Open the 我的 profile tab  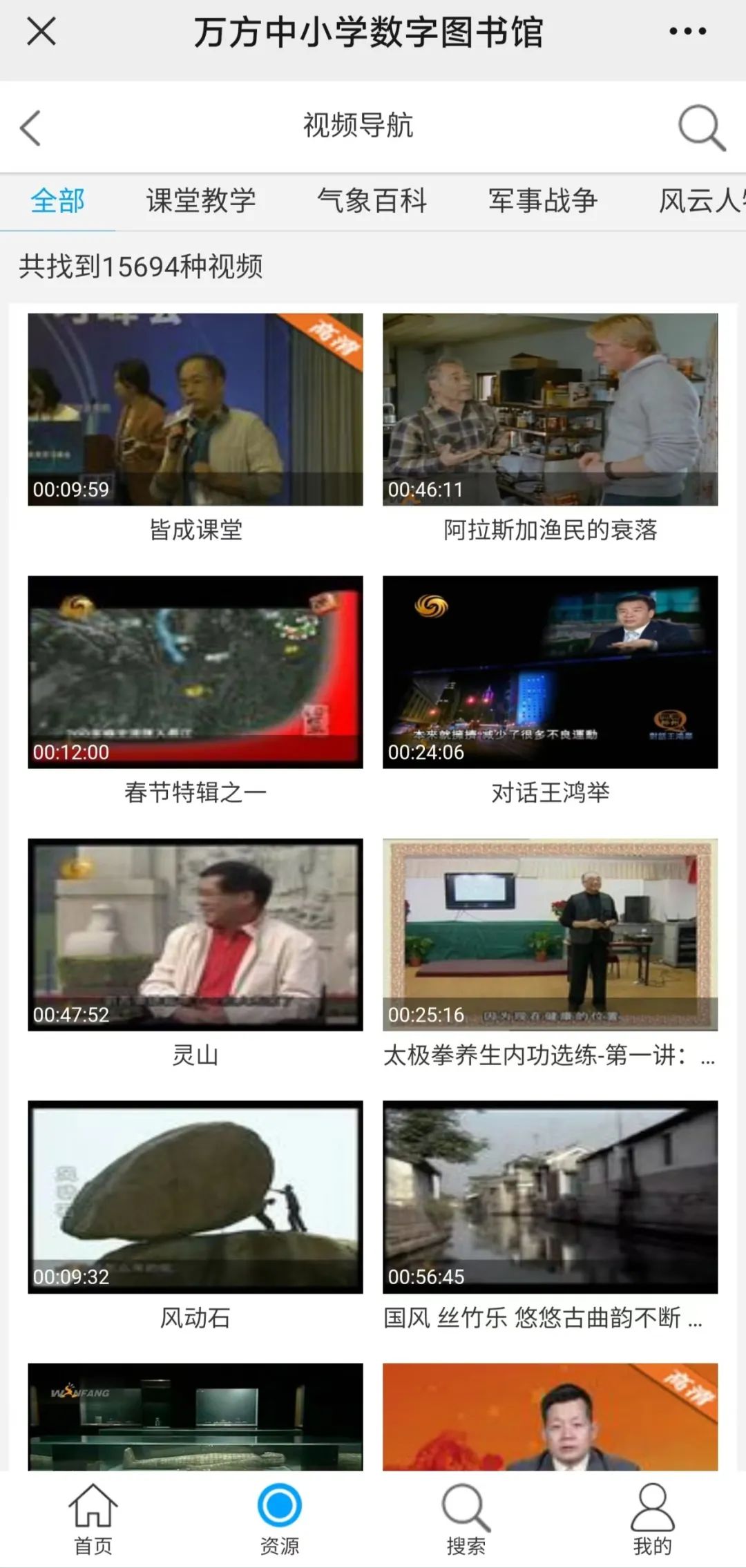652,1518
